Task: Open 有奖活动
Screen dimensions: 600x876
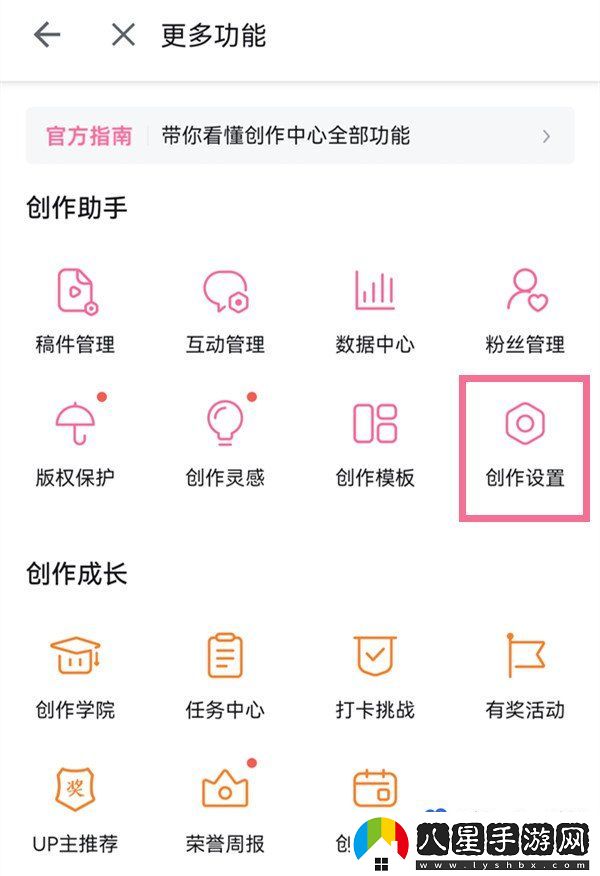Action: 525,675
